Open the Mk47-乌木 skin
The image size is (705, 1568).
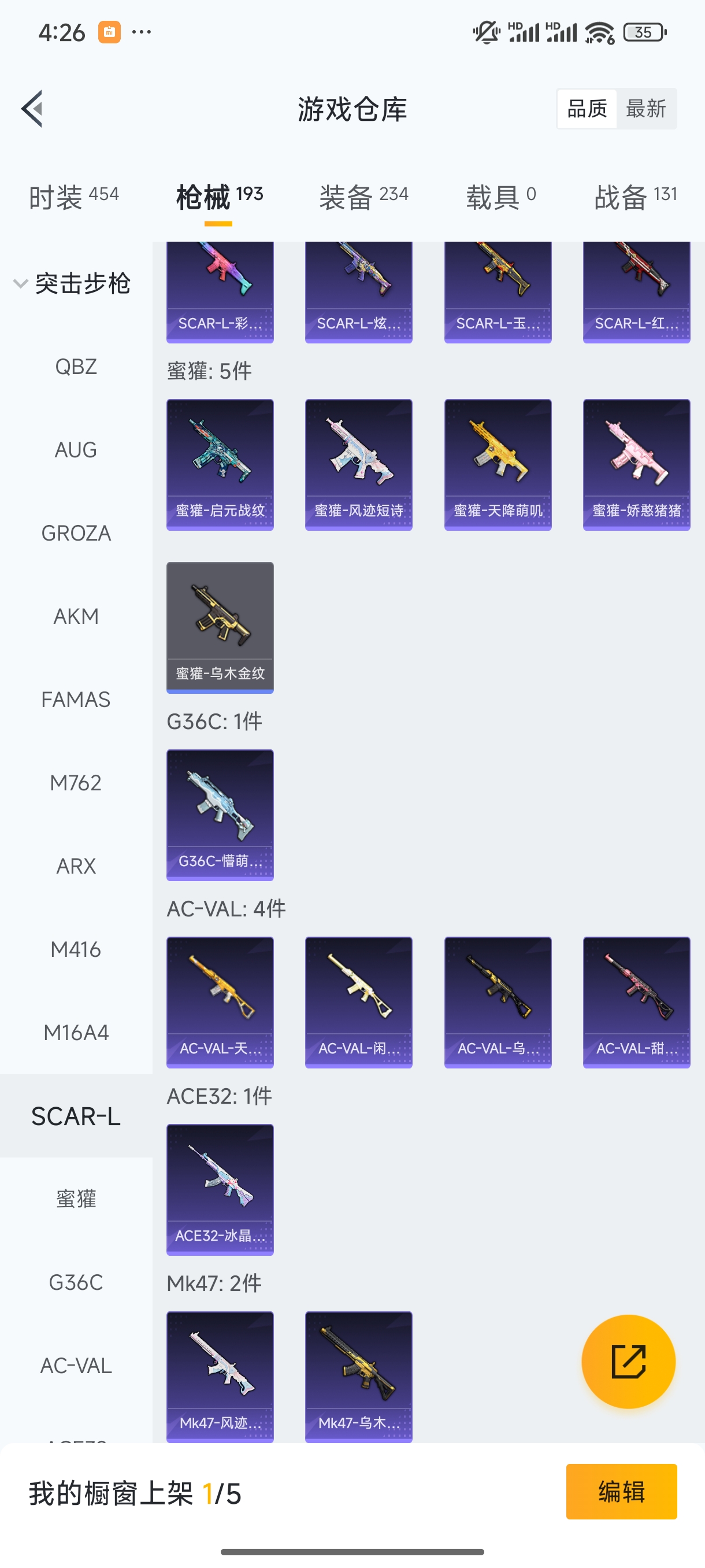tap(358, 1376)
